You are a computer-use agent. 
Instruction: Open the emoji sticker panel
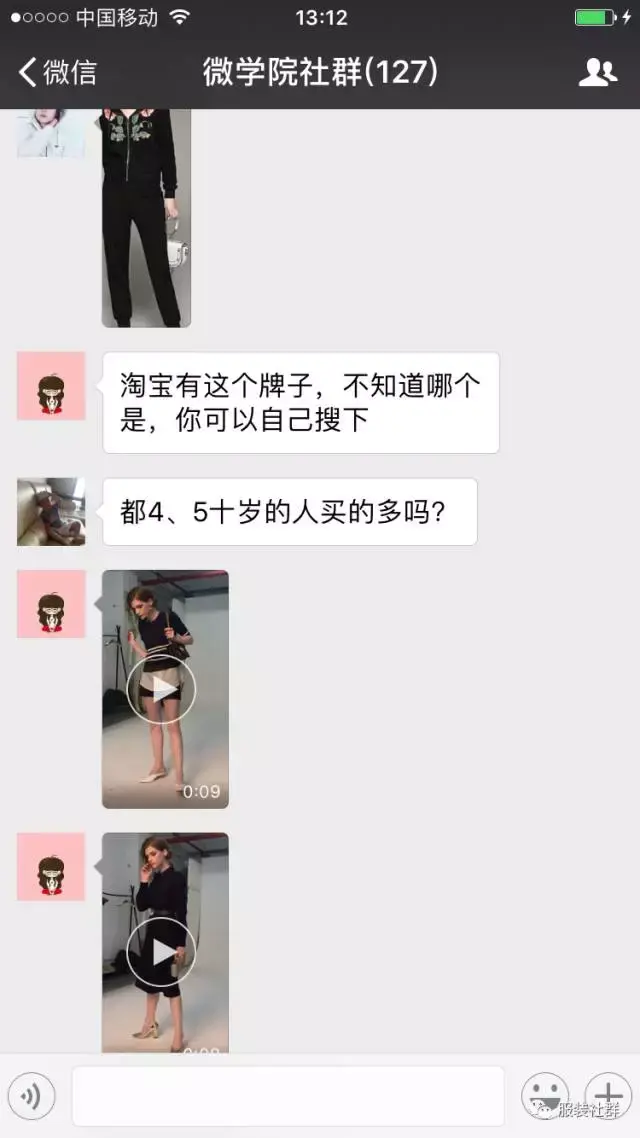pyautogui.click(x=545, y=1096)
